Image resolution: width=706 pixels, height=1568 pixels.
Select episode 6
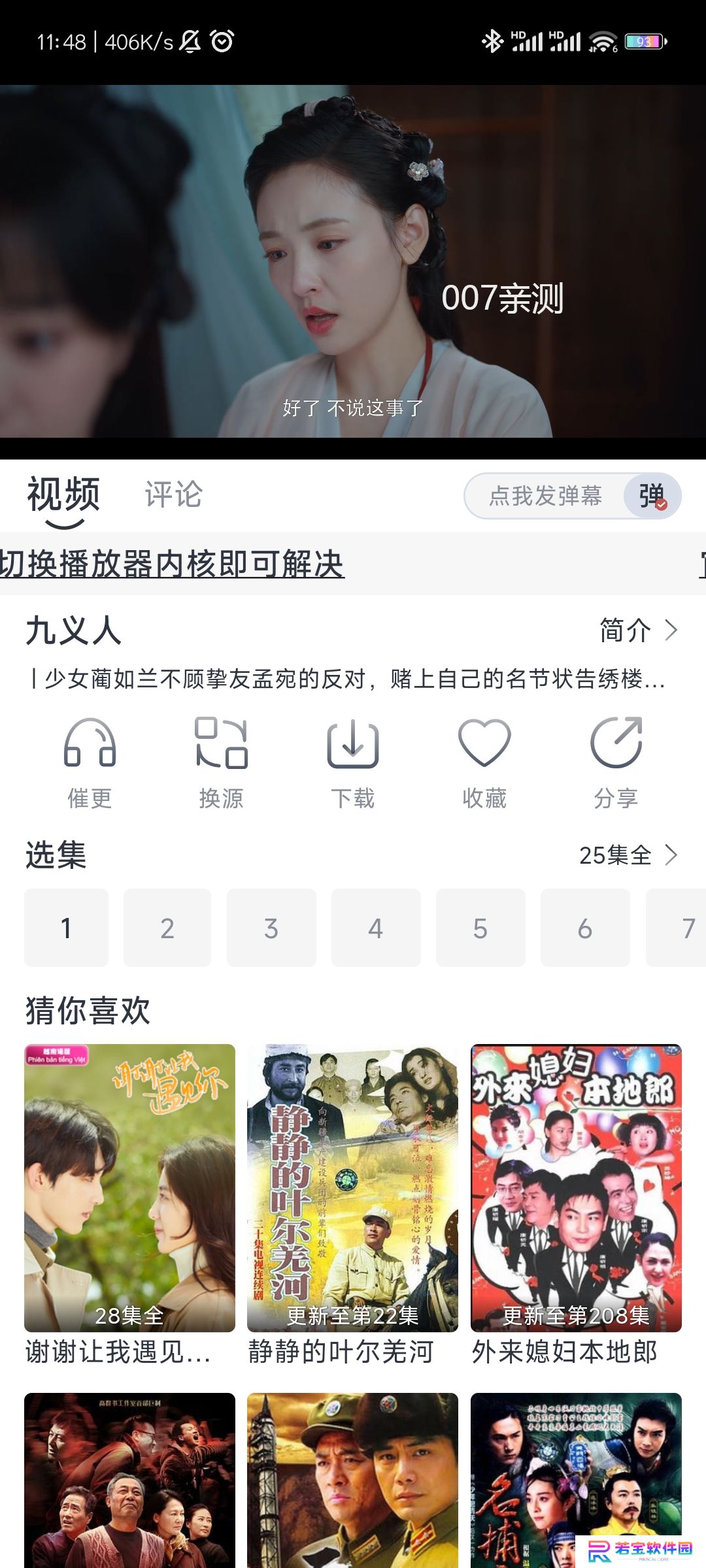click(x=585, y=928)
